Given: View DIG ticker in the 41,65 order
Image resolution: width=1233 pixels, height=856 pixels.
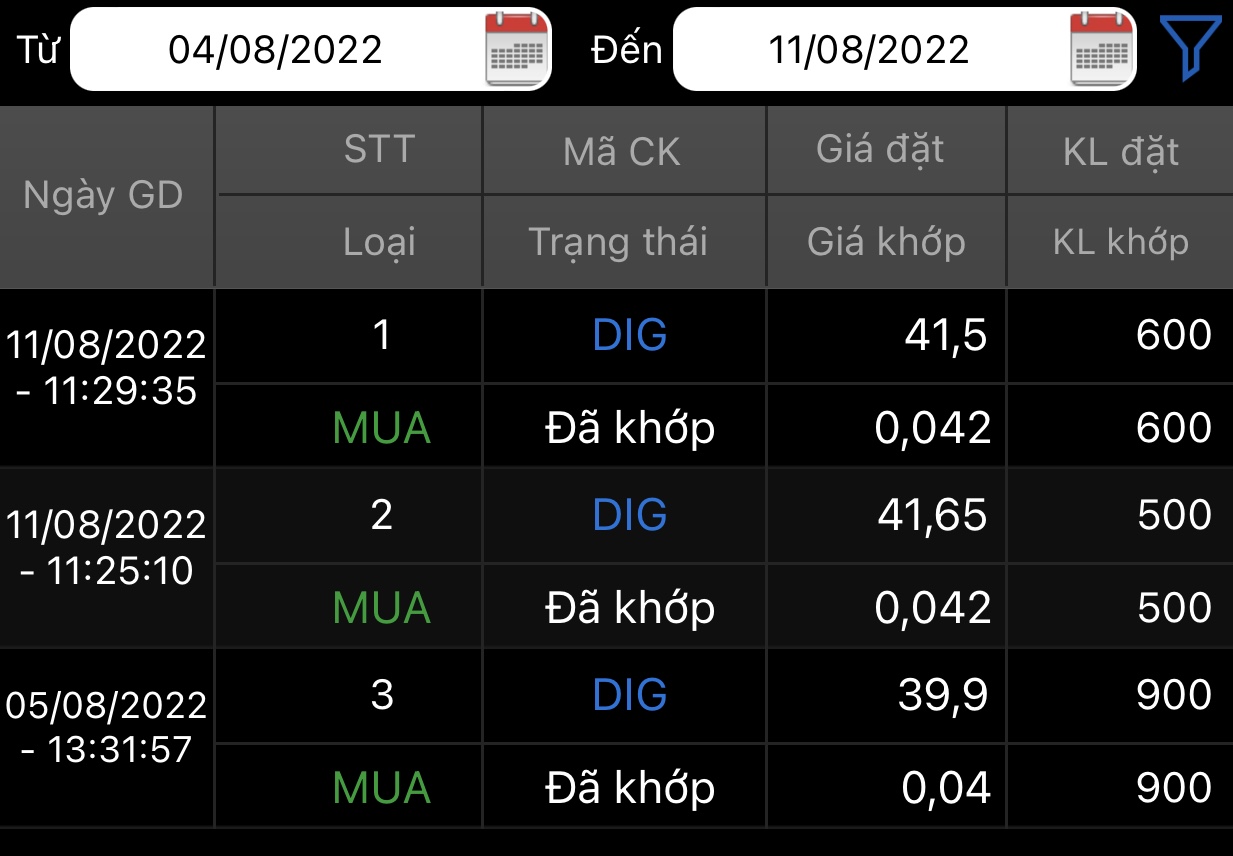Looking at the screenshot, I should (x=629, y=516).
